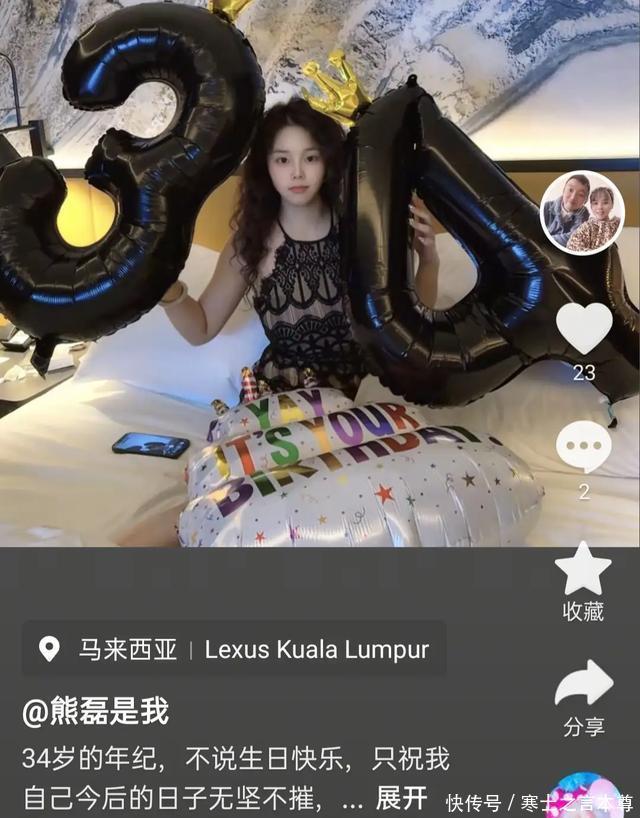Share this video via 分享
The height and width of the screenshot is (818, 640).
[x=583, y=685]
